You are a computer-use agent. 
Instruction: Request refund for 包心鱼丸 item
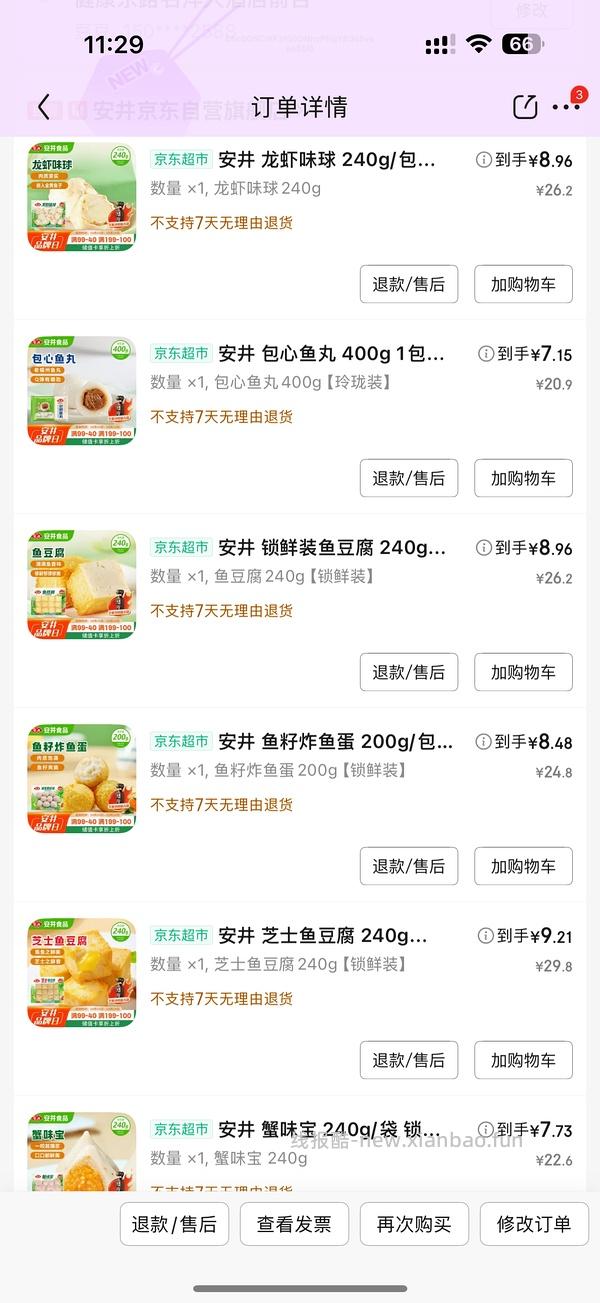point(408,478)
